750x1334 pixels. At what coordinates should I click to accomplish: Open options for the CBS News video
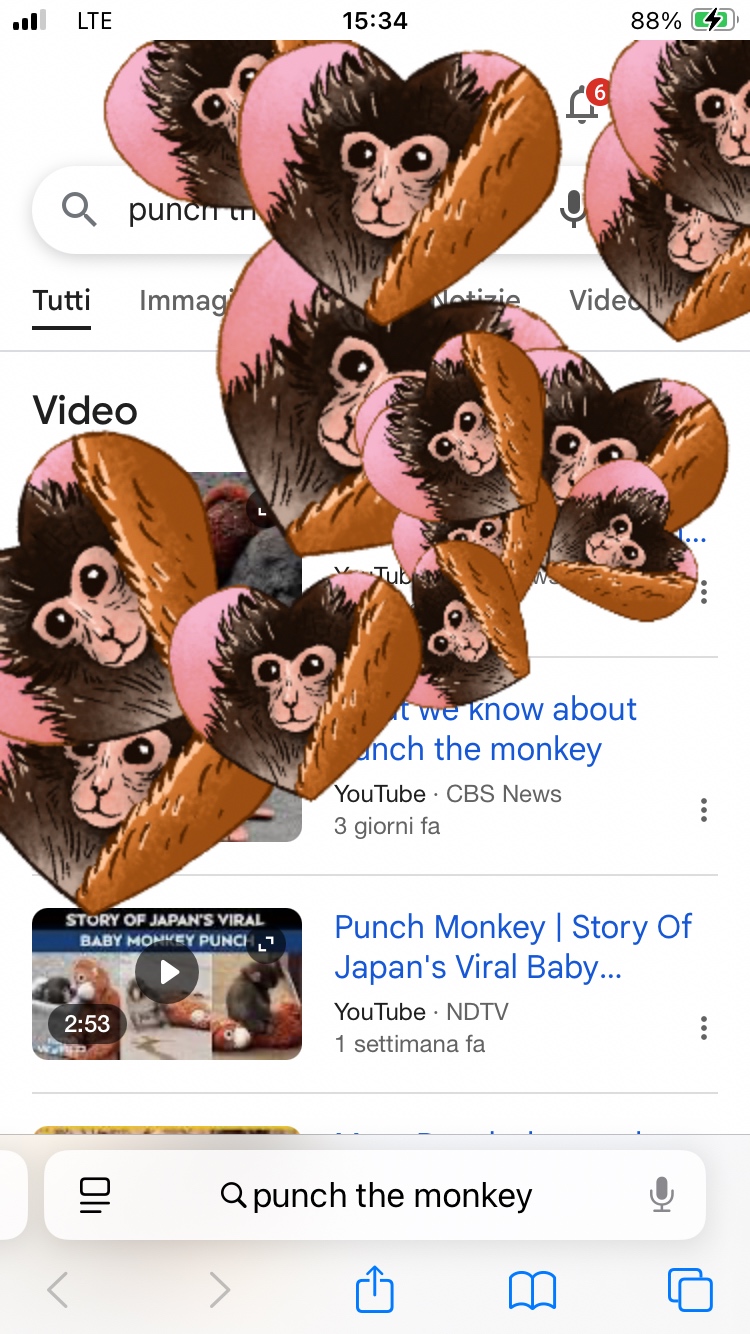tap(704, 810)
